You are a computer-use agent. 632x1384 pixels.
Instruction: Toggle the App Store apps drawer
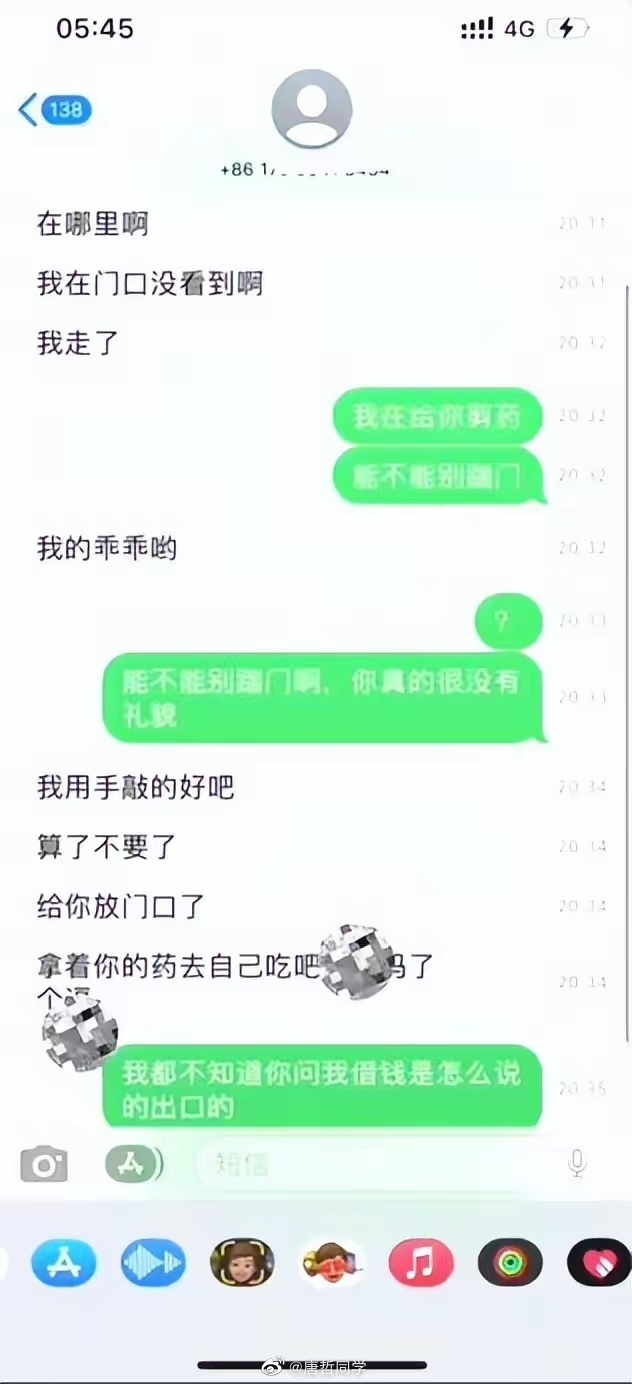tap(134, 1163)
